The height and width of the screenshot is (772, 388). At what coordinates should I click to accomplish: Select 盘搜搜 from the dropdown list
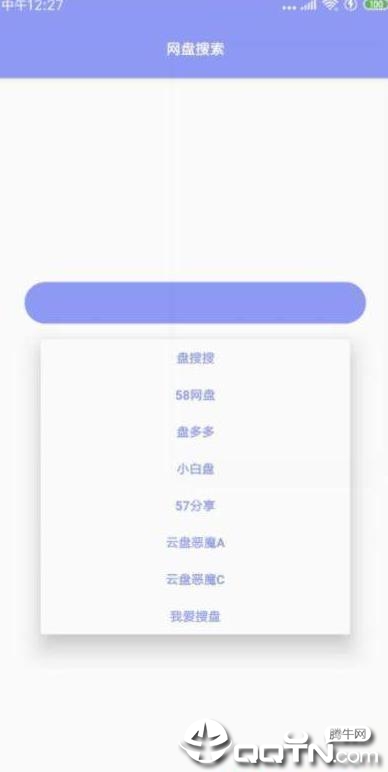click(195, 358)
